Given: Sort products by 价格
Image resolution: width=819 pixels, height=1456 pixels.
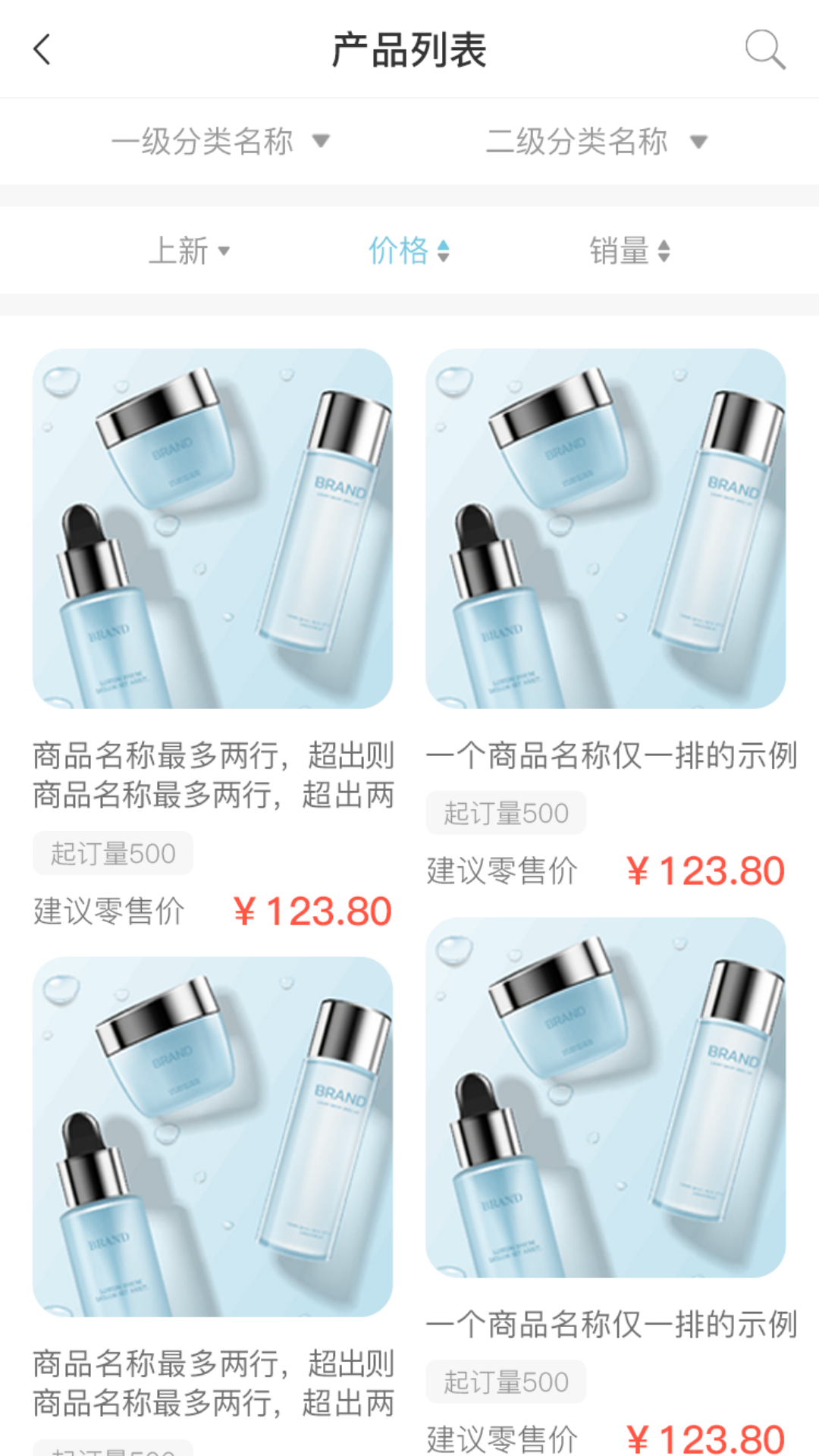Looking at the screenshot, I should click(409, 251).
